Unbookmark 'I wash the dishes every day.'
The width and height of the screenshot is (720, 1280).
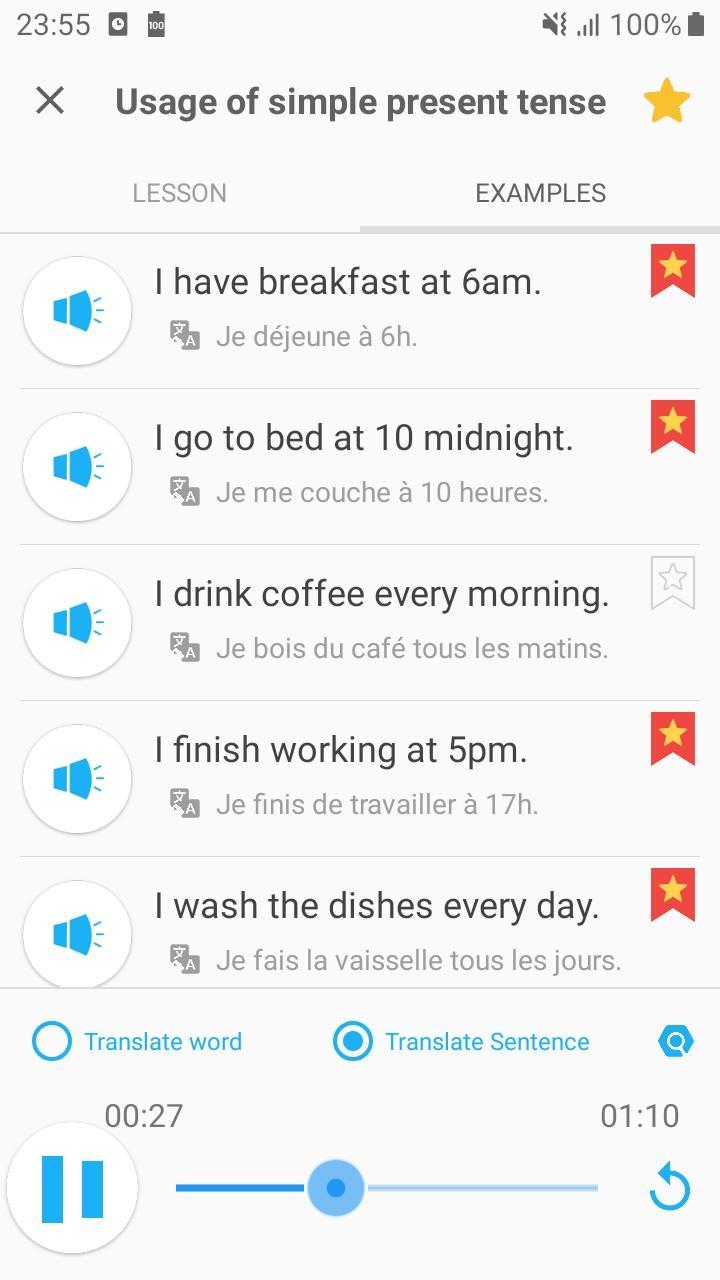[x=673, y=894]
